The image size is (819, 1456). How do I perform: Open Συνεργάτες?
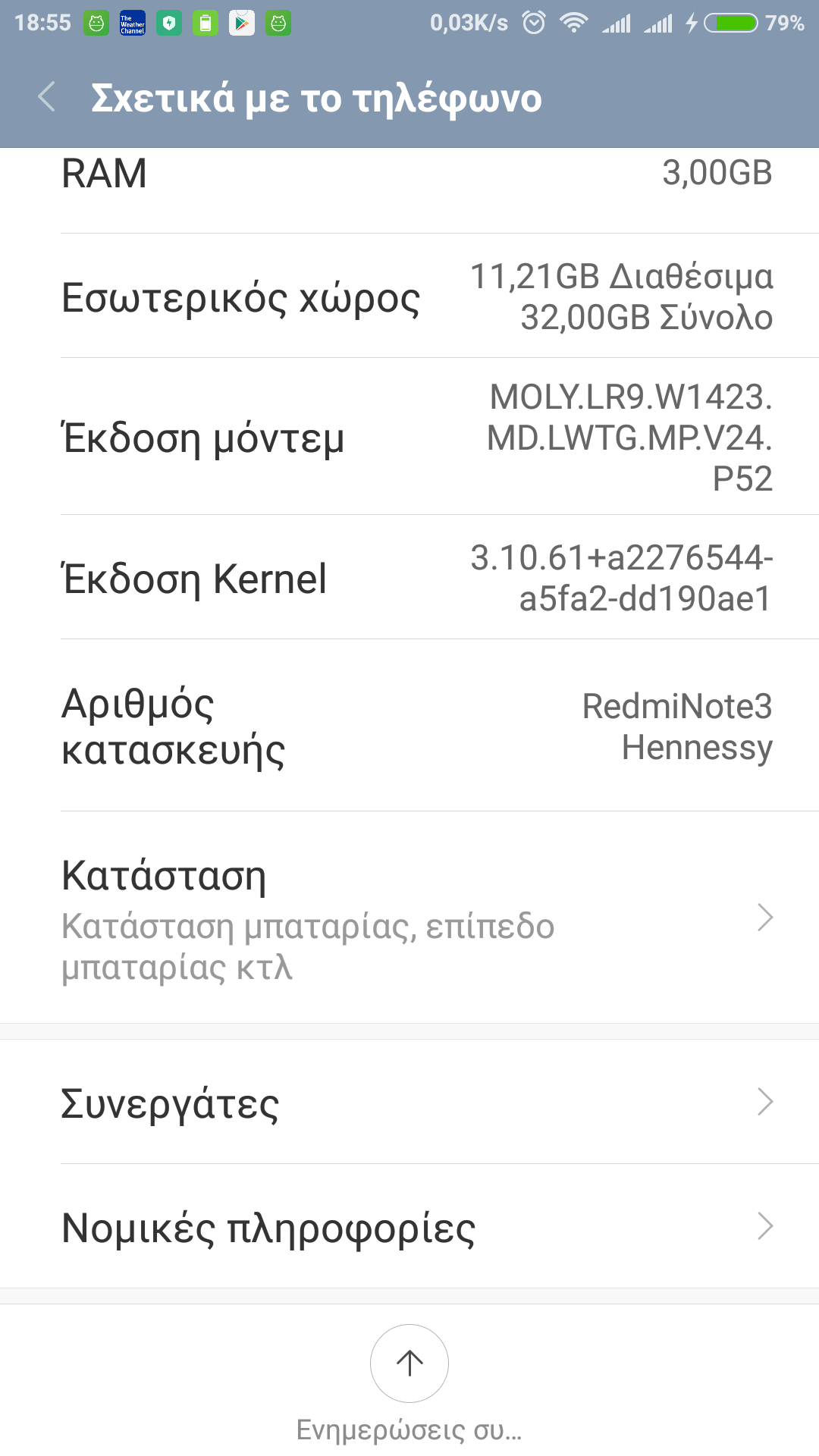tap(409, 1103)
